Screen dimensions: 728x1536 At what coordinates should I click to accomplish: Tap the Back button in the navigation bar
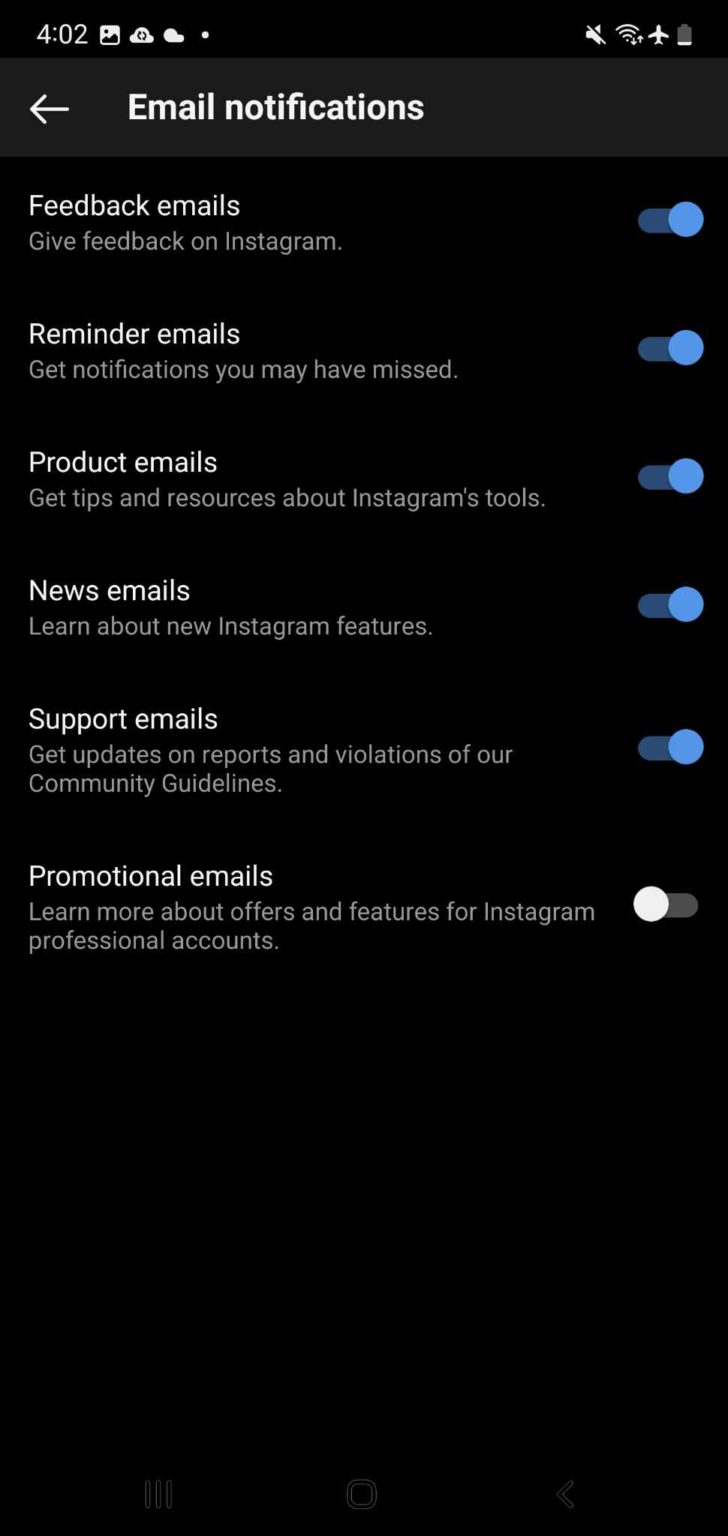pos(564,1494)
